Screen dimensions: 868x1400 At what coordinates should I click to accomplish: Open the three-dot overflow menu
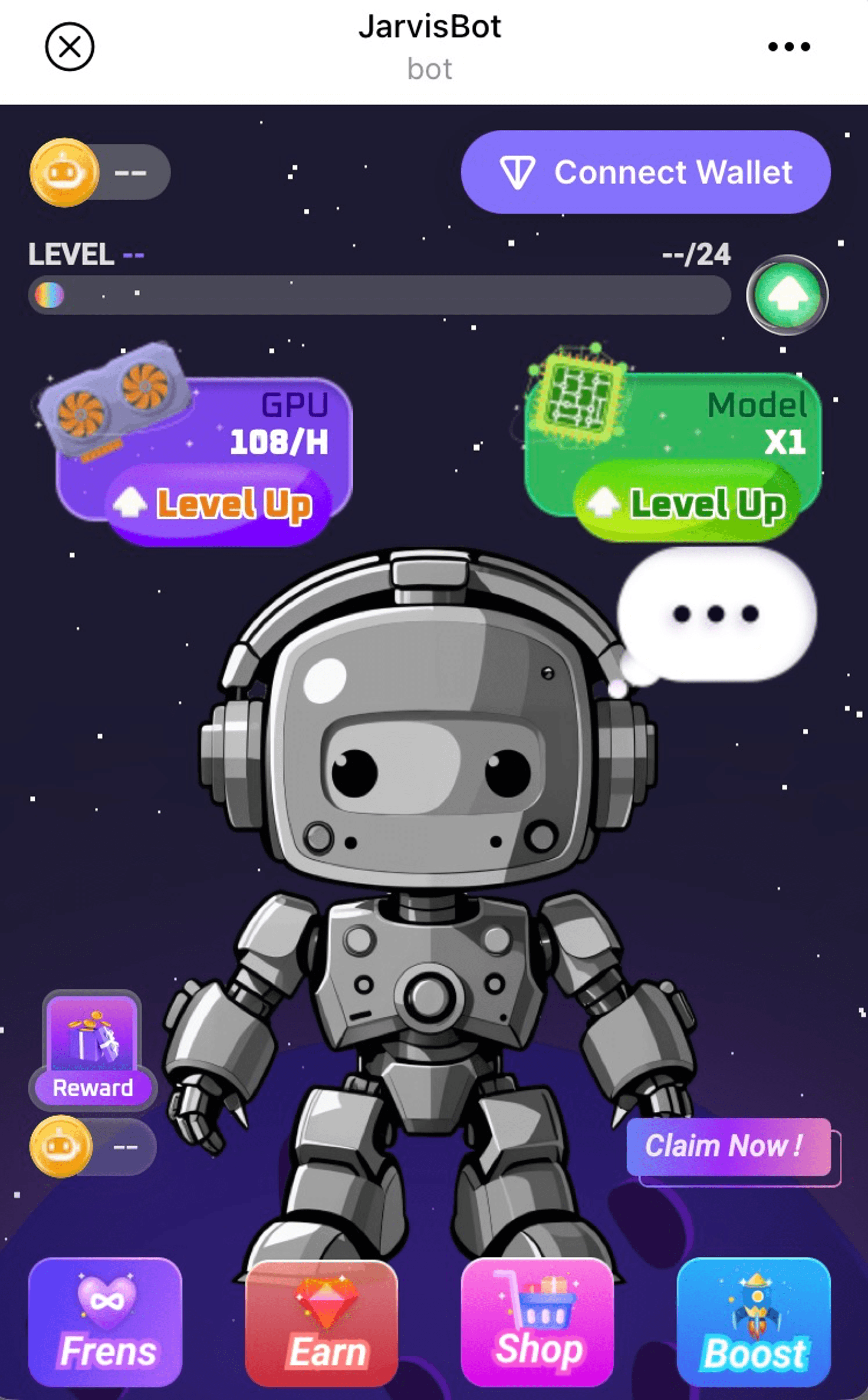pos(789,46)
